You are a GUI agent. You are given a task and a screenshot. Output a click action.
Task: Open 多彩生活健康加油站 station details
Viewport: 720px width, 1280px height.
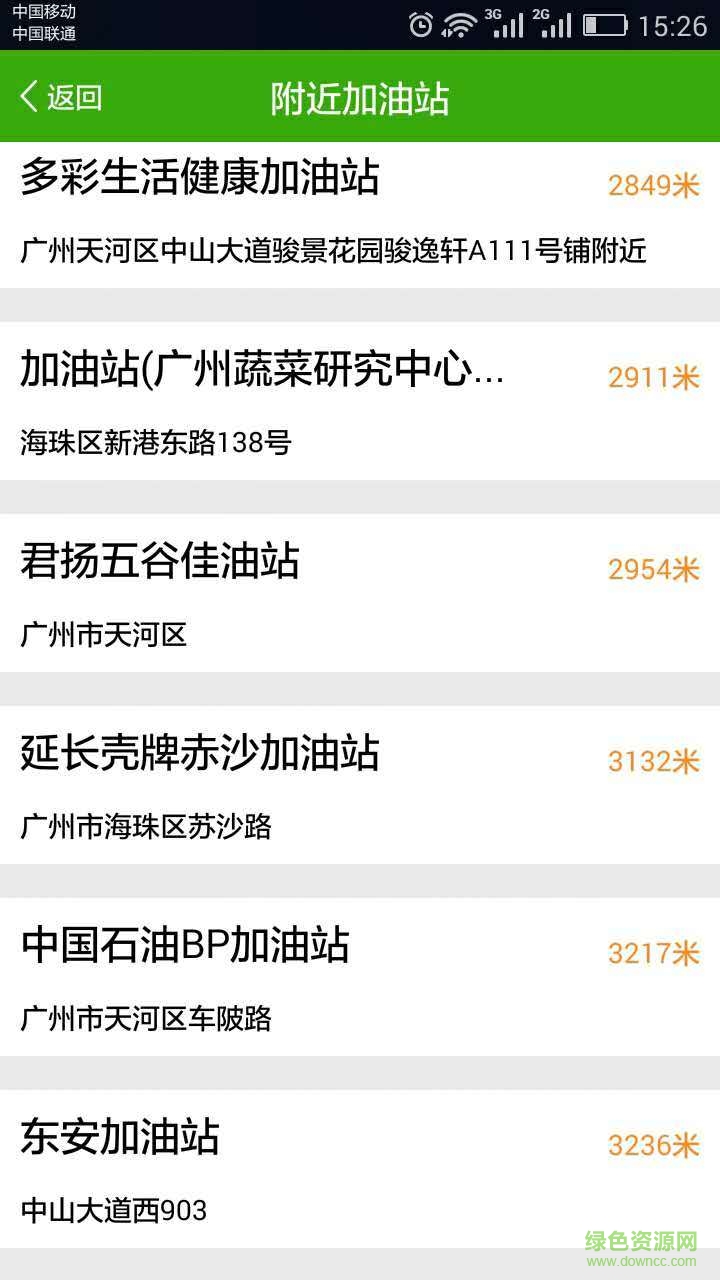(360, 214)
